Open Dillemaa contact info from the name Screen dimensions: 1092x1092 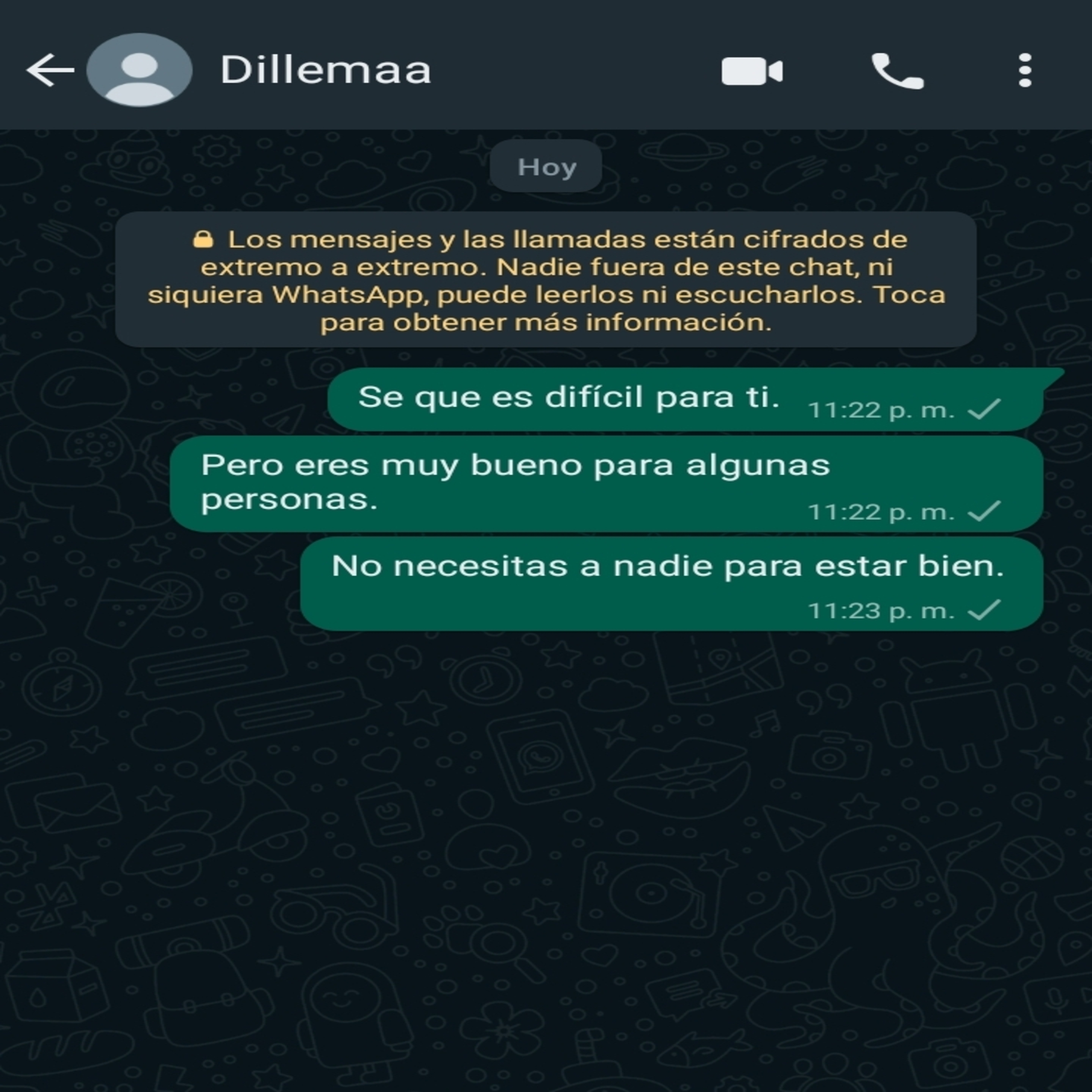point(325,70)
